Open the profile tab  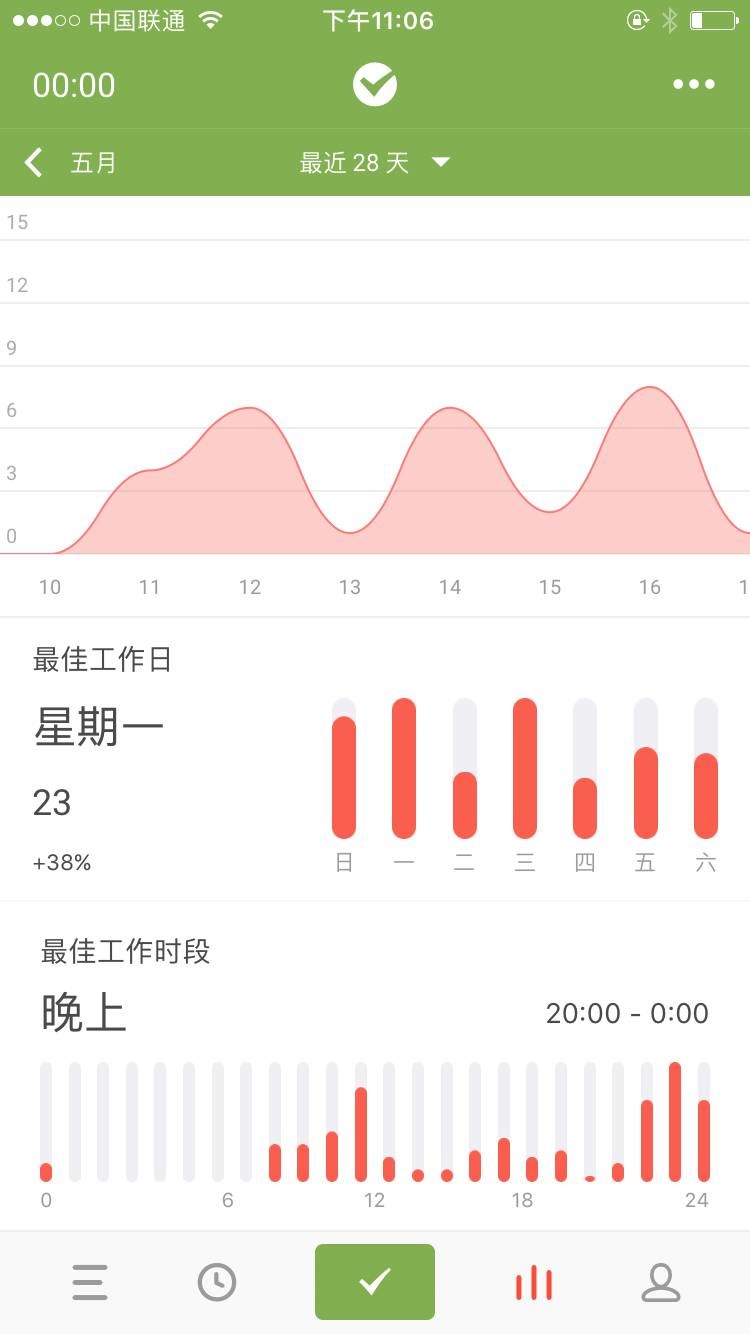[660, 1282]
